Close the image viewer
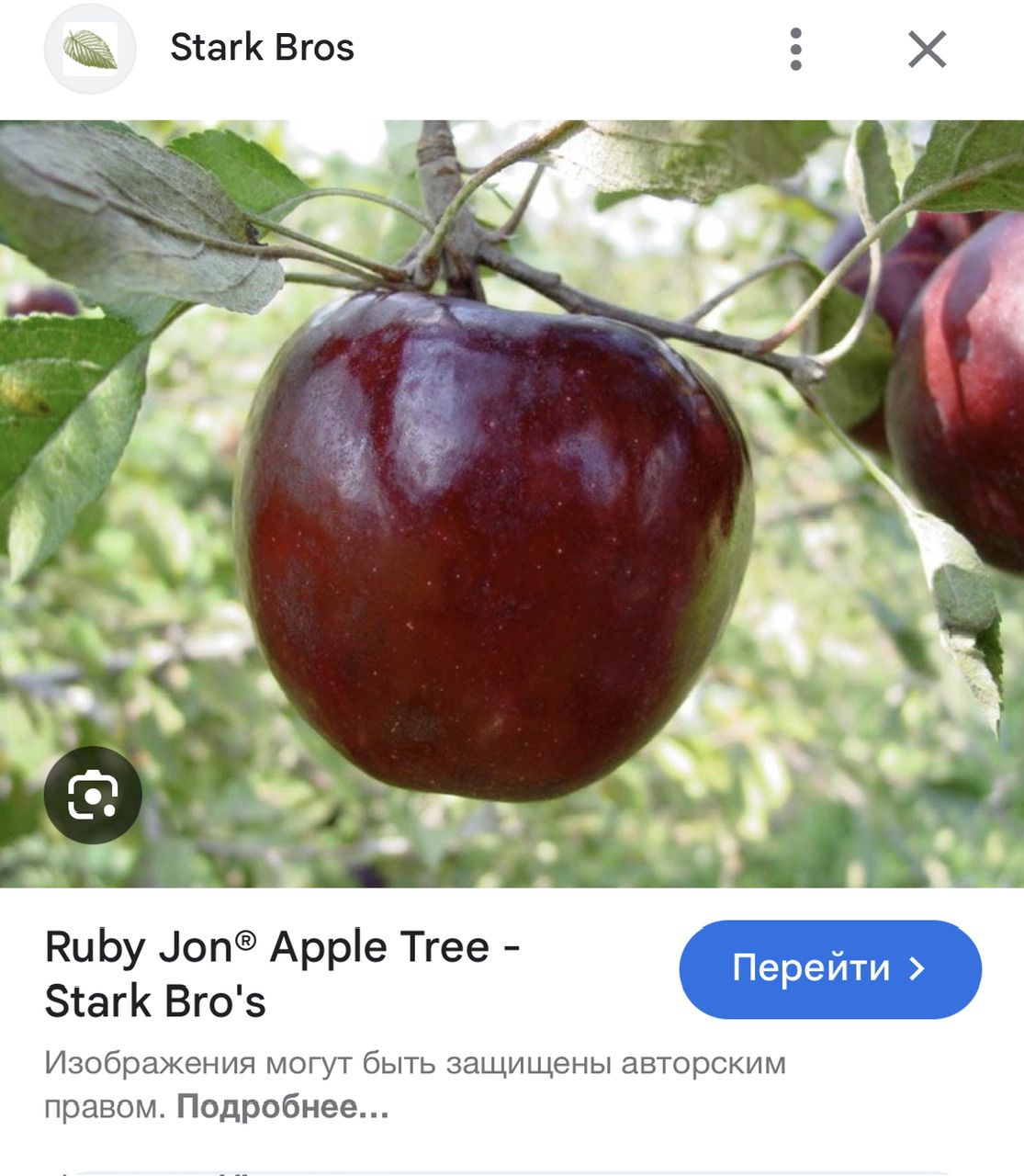Image resolution: width=1024 pixels, height=1176 pixels. pyautogui.click(x=927, y=50)
